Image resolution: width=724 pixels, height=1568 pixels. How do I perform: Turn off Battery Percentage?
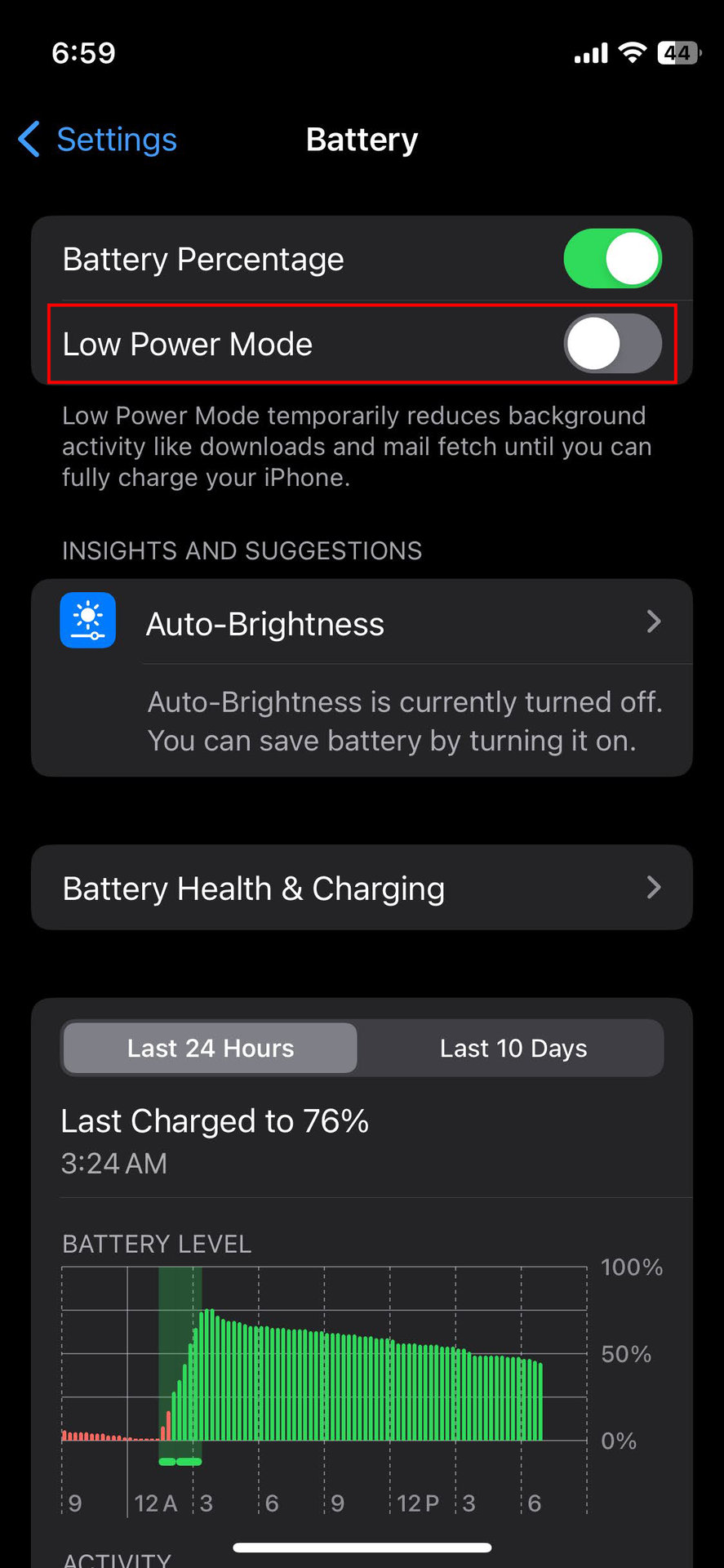(612, 259)
